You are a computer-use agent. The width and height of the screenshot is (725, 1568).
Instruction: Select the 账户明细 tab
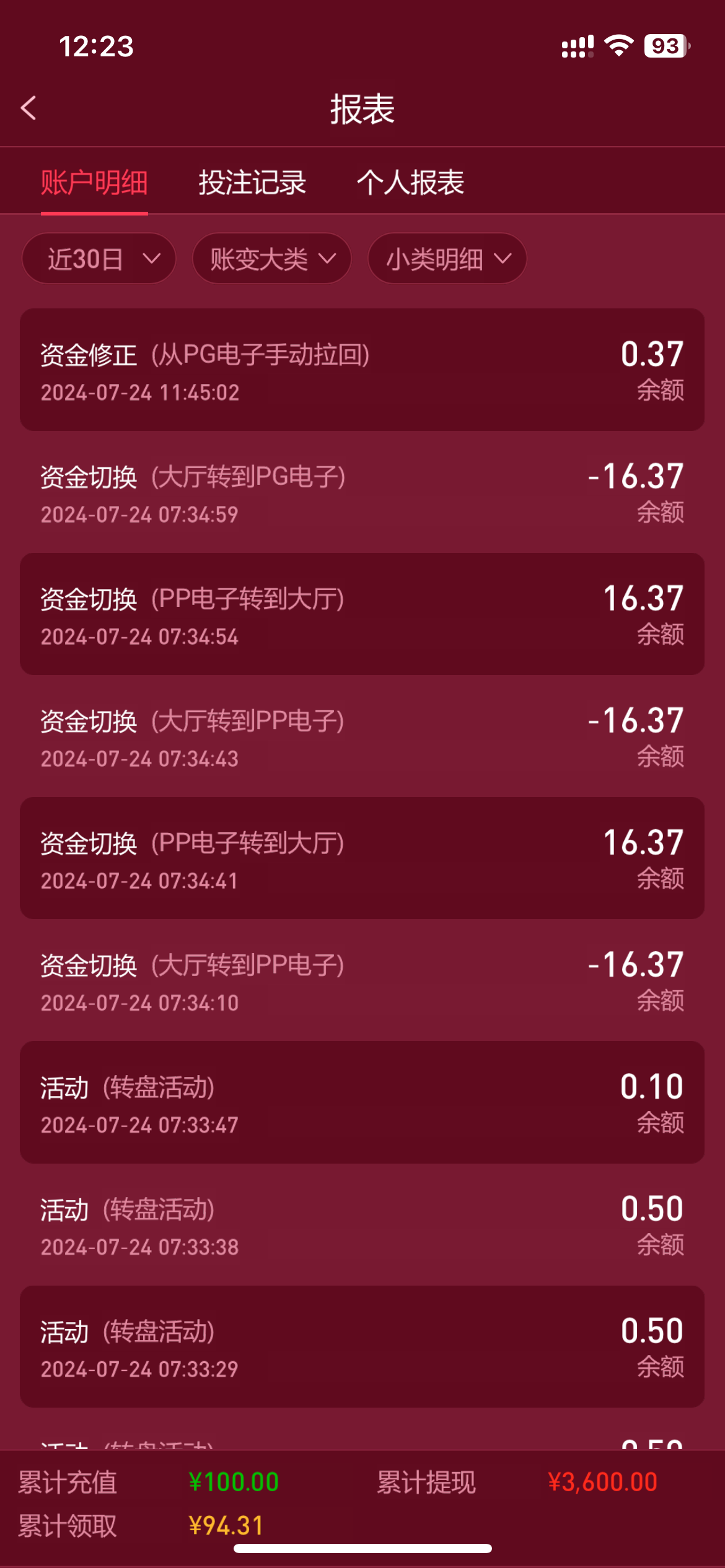[x=94, y=183]
